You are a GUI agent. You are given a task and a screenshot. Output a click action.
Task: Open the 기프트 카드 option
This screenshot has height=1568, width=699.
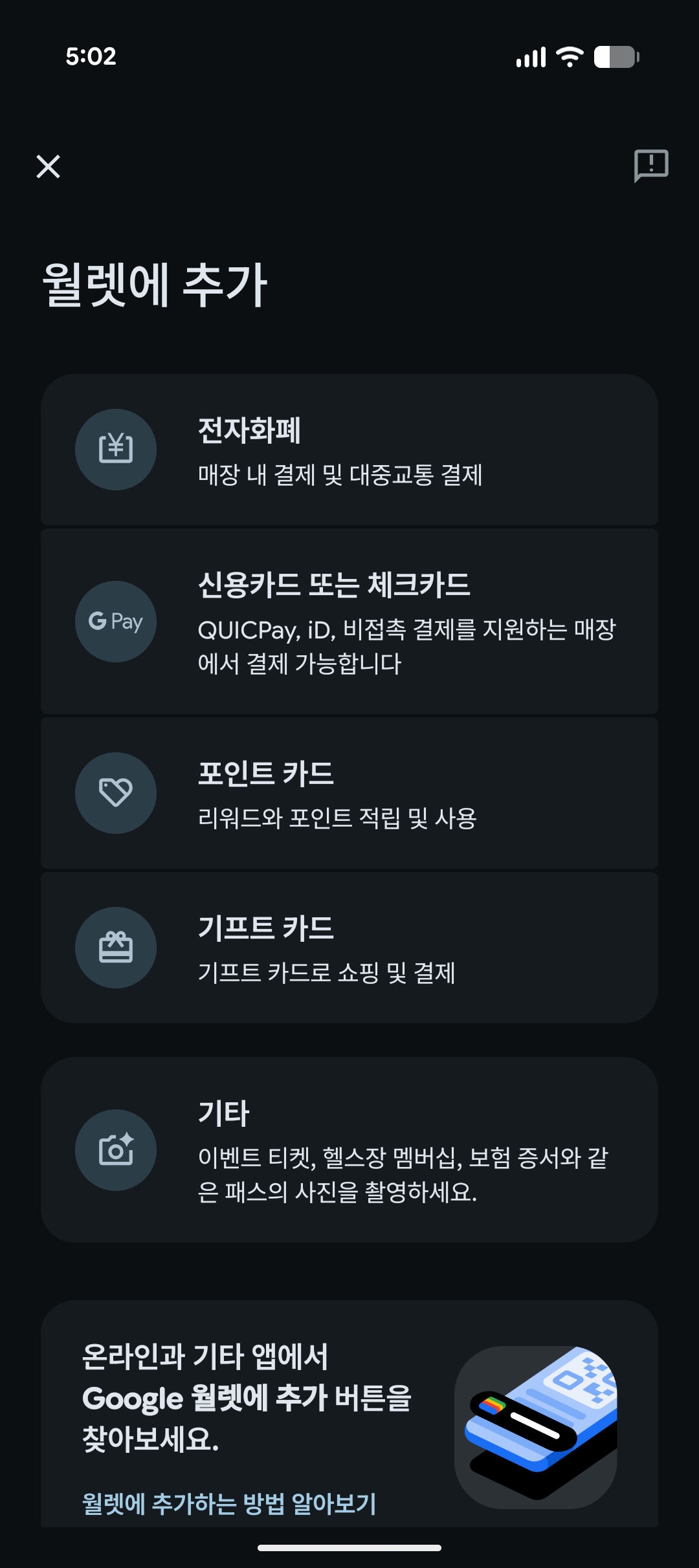[349, 948]
